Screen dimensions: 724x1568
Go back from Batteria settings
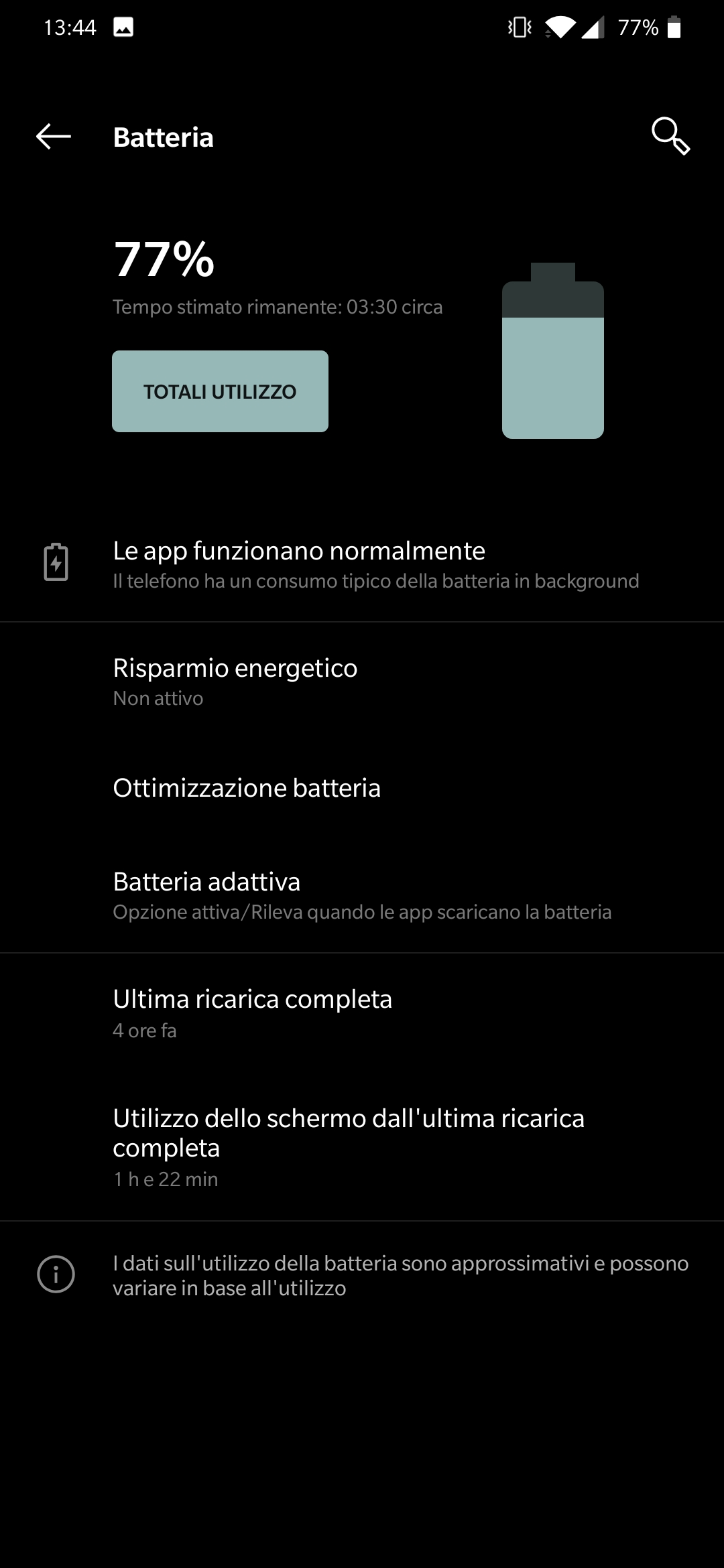pyautogui.click(x=54, y=137)
